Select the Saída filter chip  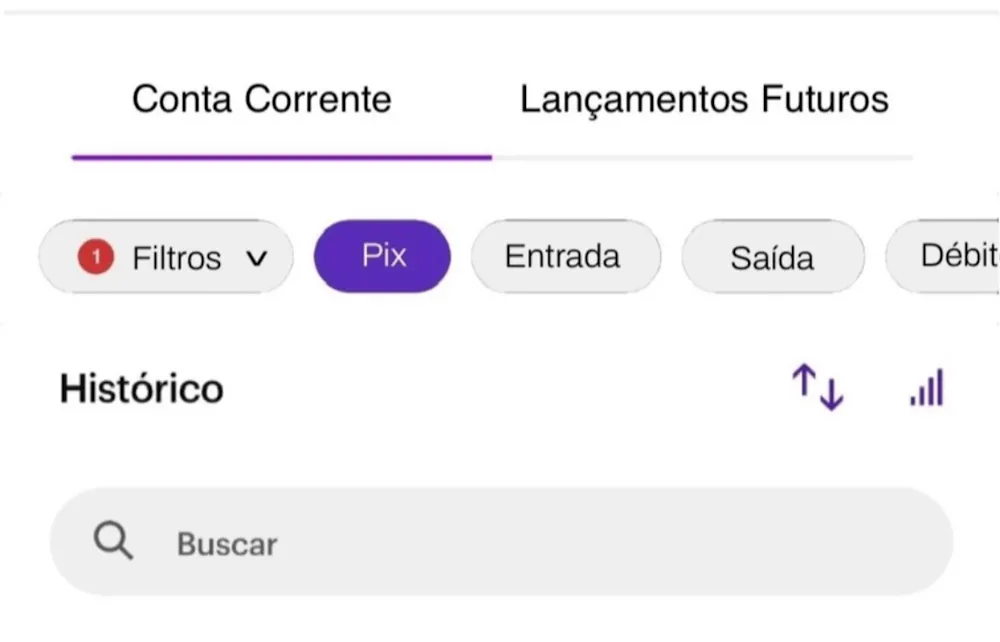coord(772,258)
